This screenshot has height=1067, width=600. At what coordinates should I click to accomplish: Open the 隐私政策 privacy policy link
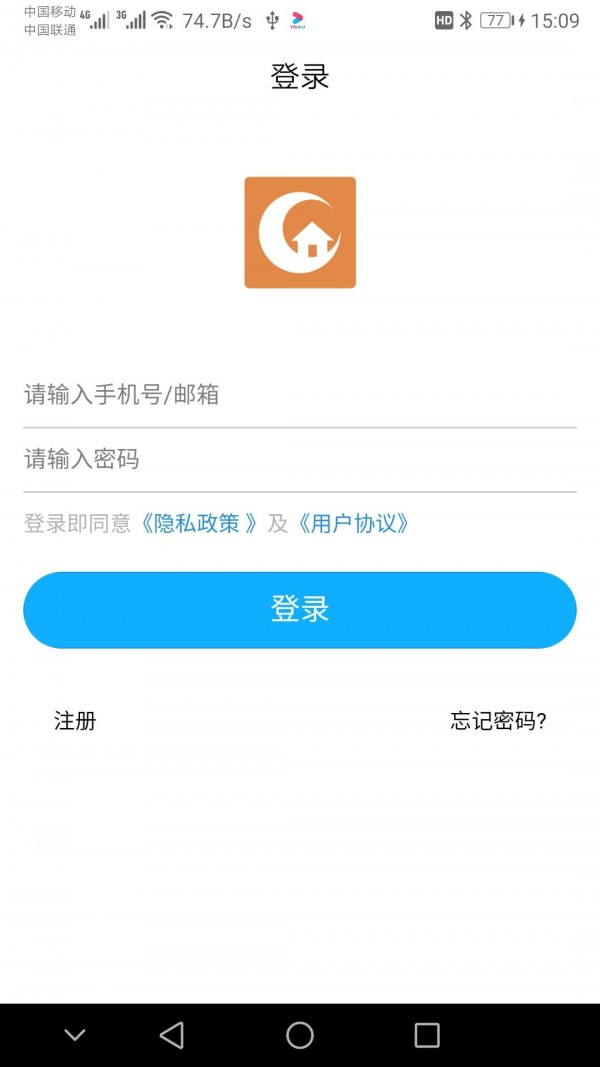point(198,523)
